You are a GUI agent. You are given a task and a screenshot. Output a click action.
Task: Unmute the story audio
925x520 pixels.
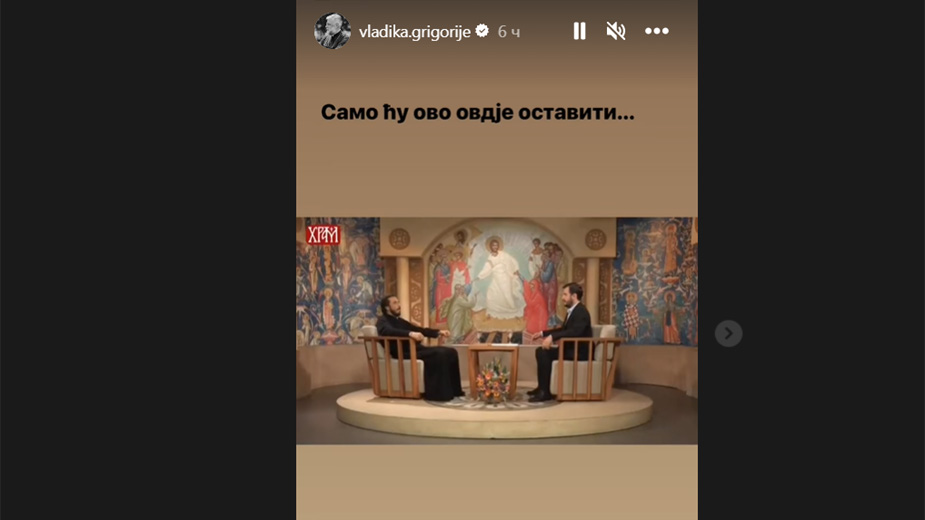click(x=616, y=31)
